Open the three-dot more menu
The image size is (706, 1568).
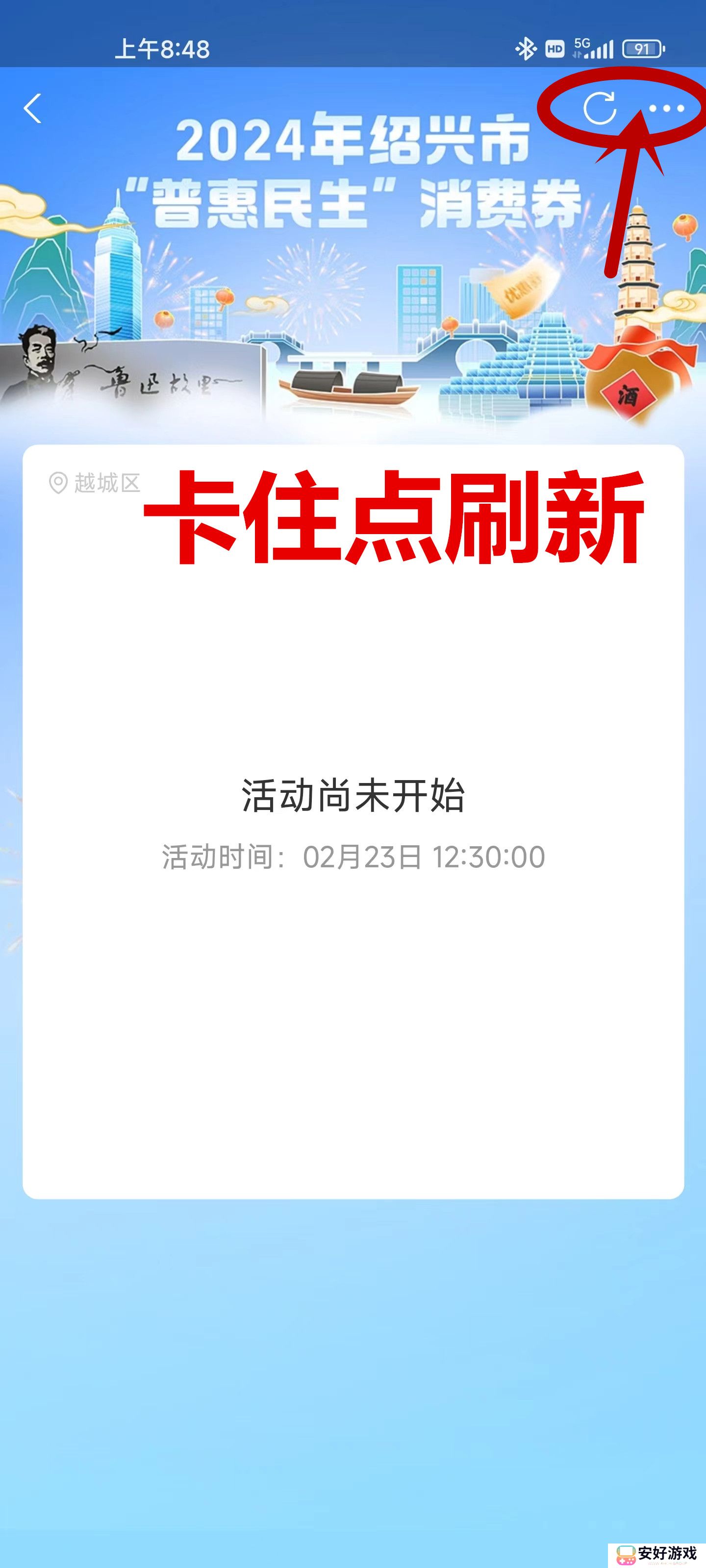point(666,109)
